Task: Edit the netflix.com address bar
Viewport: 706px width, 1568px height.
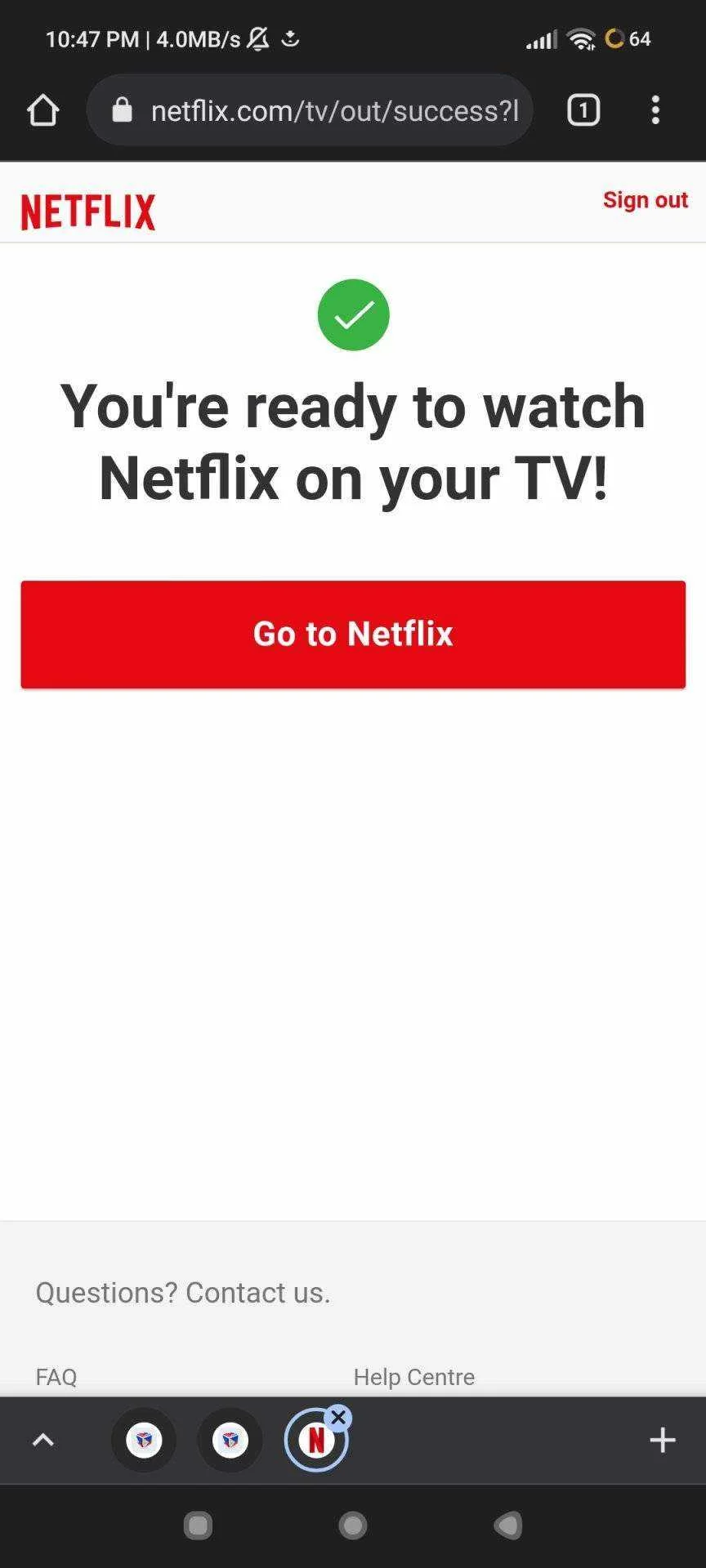Action: pyautogui.click(x=310, y=110)
